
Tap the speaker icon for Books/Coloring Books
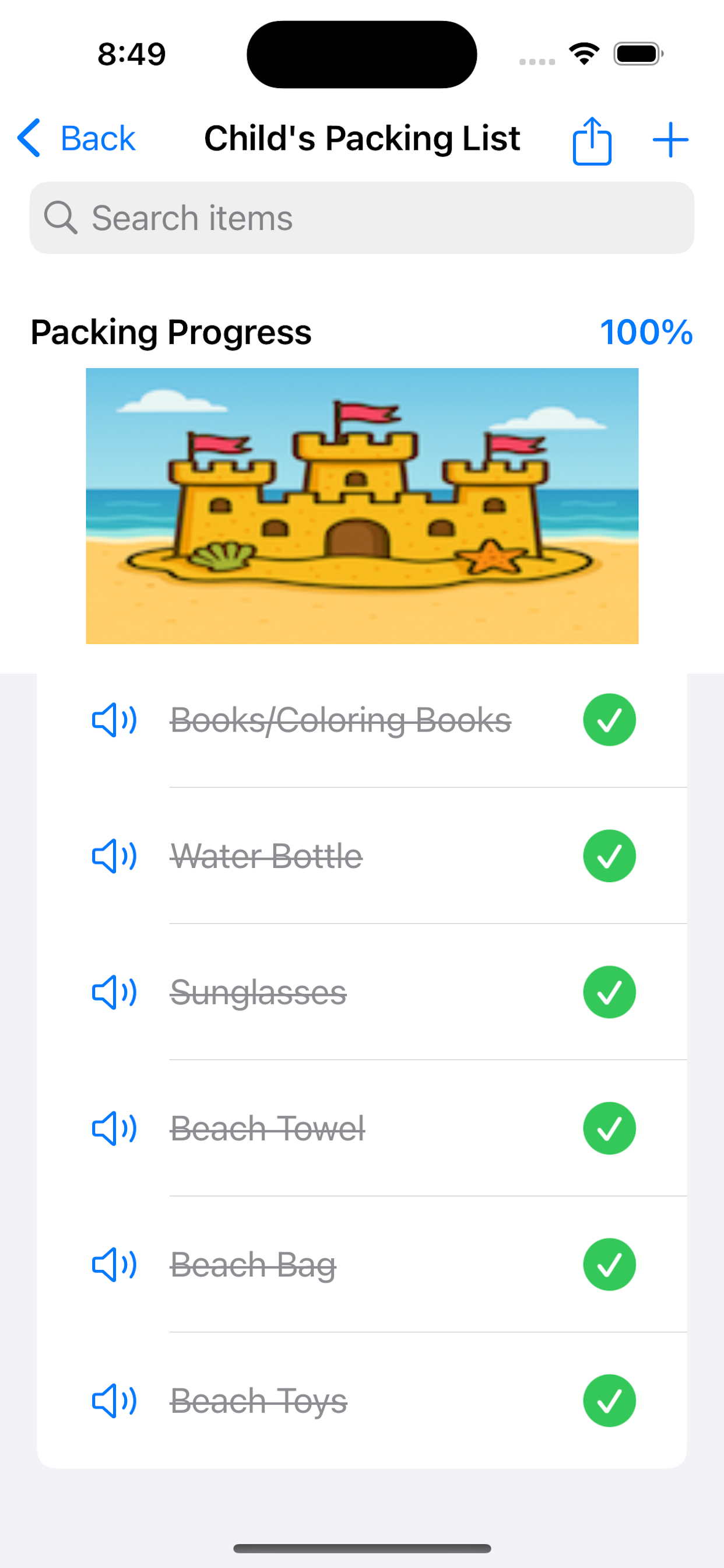click(x=114, y=720)
